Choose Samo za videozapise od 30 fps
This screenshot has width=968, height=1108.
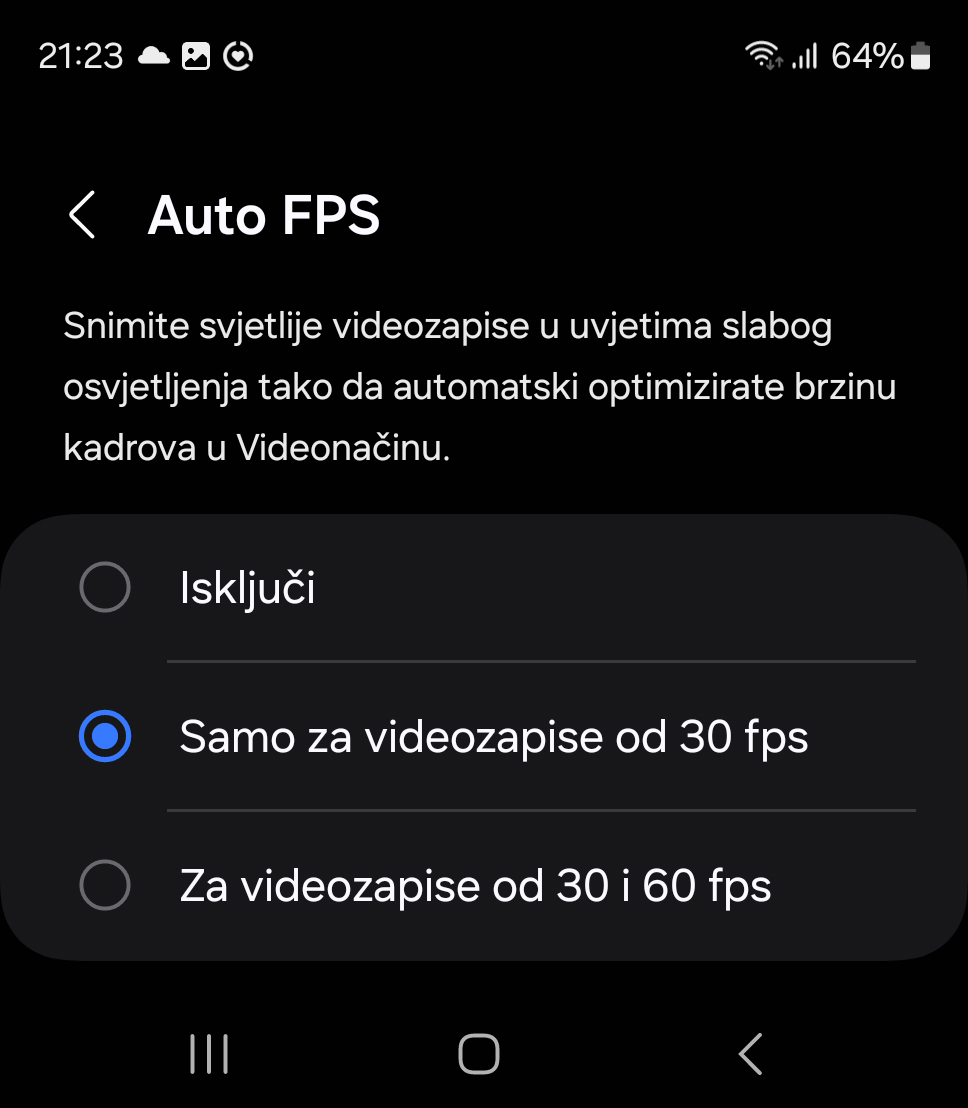(x=105, y=737)
